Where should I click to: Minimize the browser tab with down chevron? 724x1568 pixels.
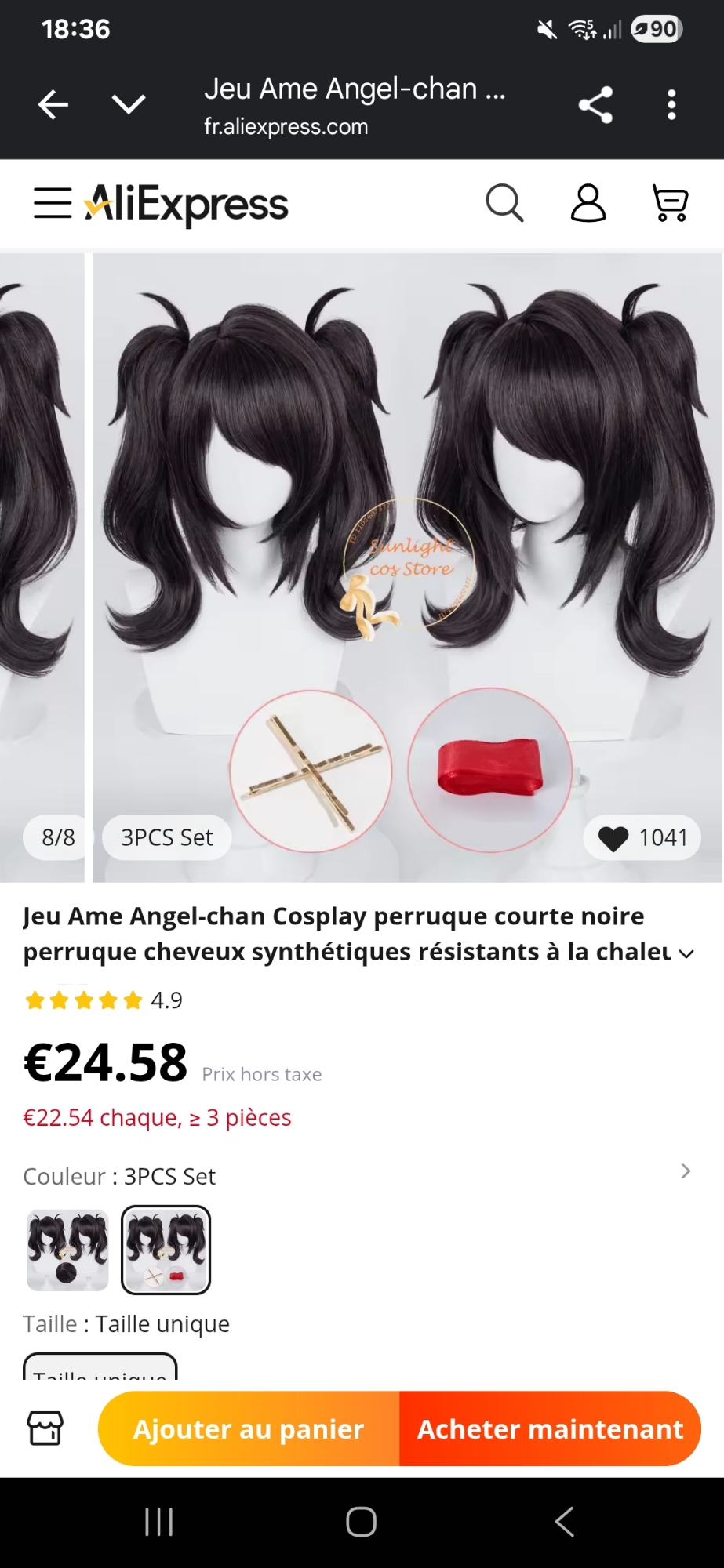(x=129, y=104)
